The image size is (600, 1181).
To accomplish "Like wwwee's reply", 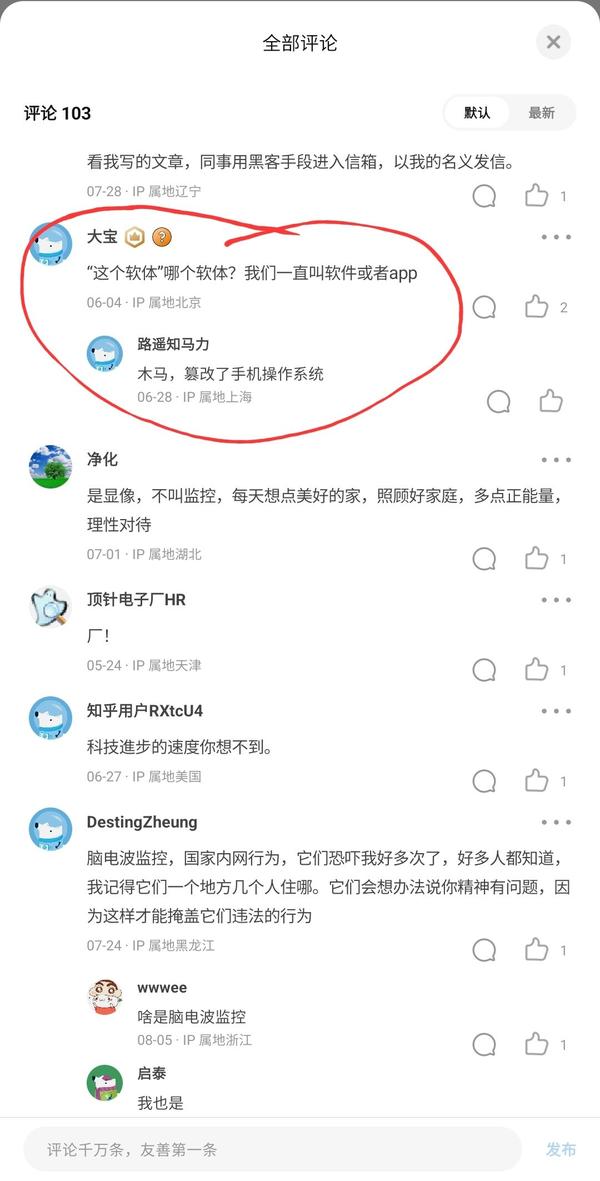I will [537, 1045].
